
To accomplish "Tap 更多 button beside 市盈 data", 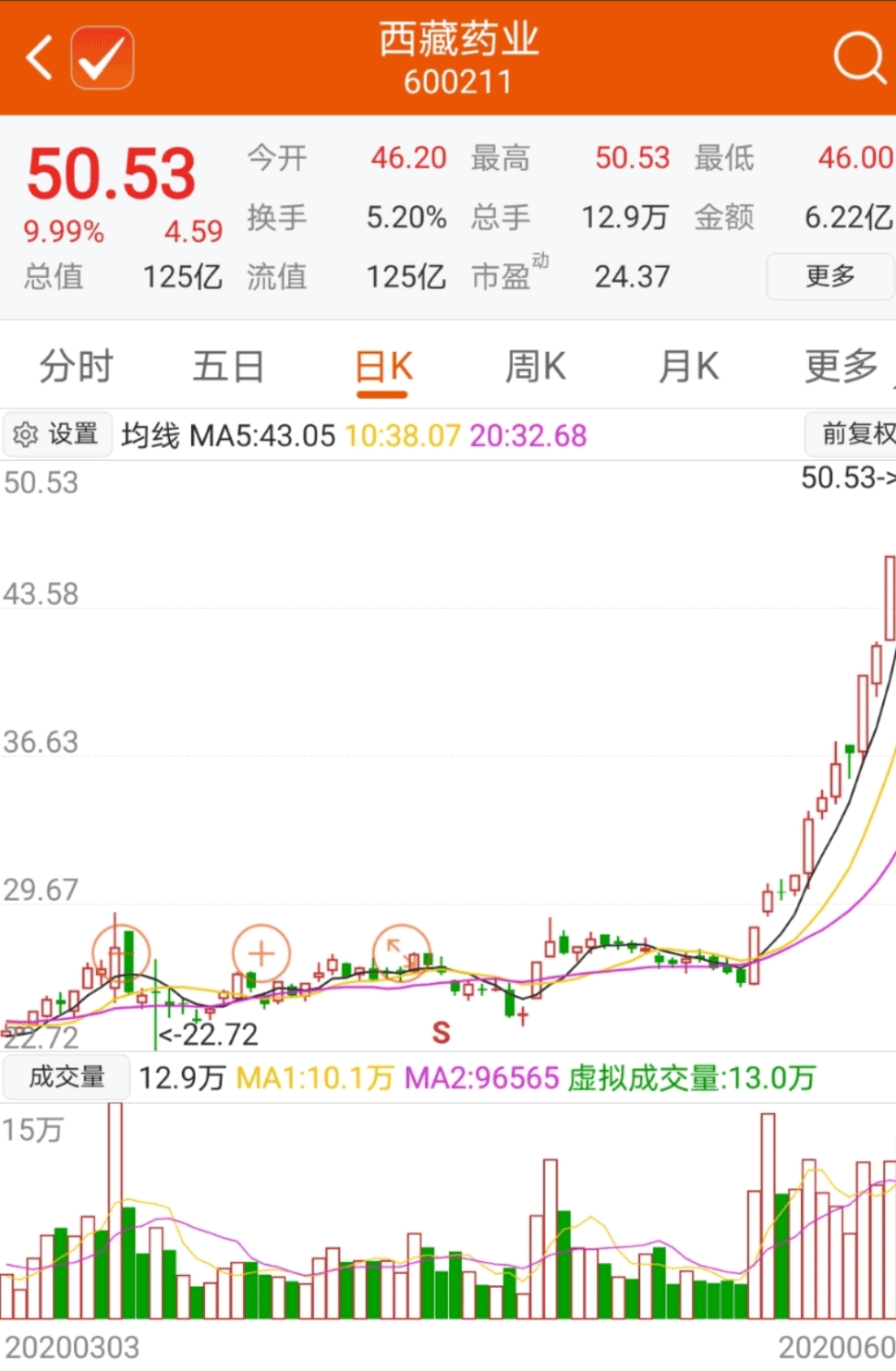I will [829, 276].
